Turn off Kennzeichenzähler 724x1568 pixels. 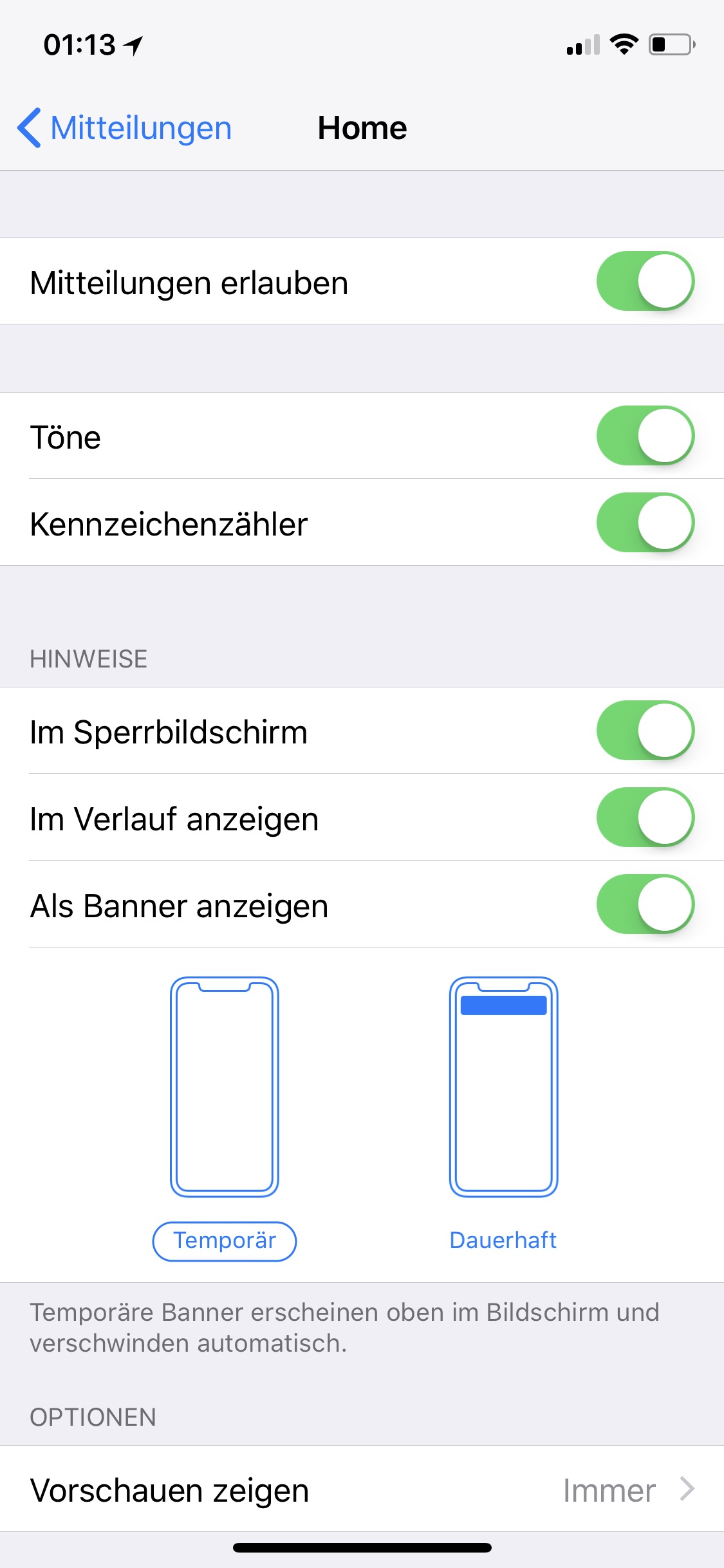pyautogui.click(x=645, y=523)
